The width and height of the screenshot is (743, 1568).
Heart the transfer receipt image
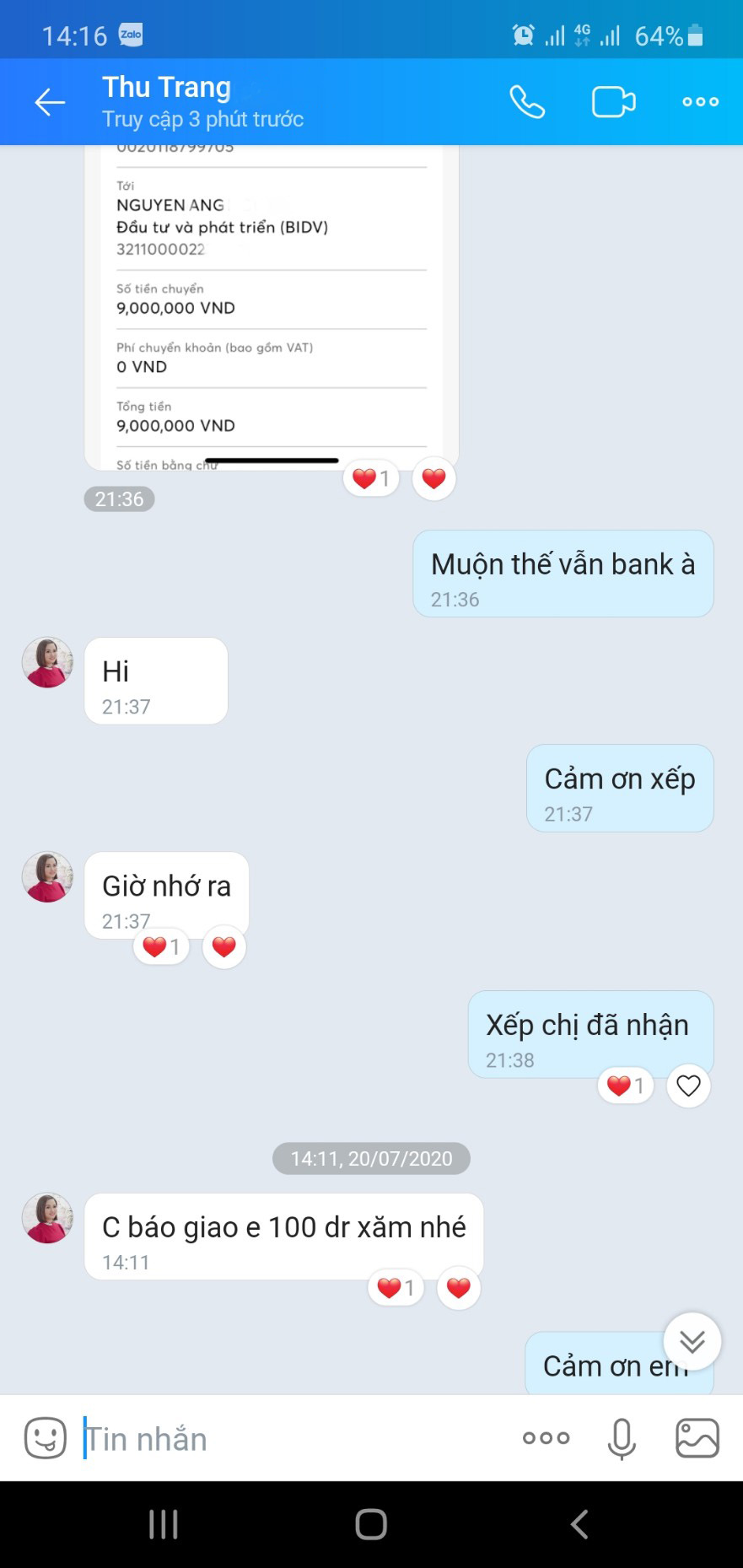(x=433, y=479)
